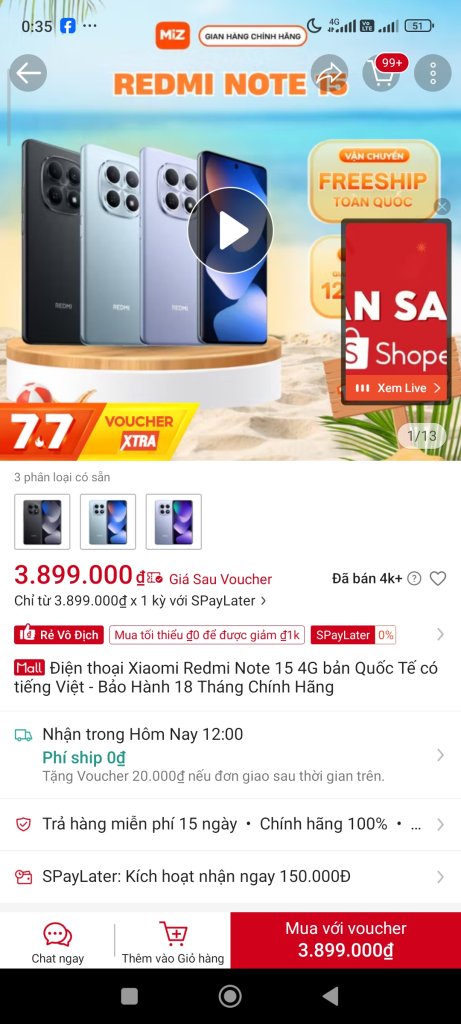Buy now with Mua với voucher button
This screenshot has height=1024, width=461.
345,940
